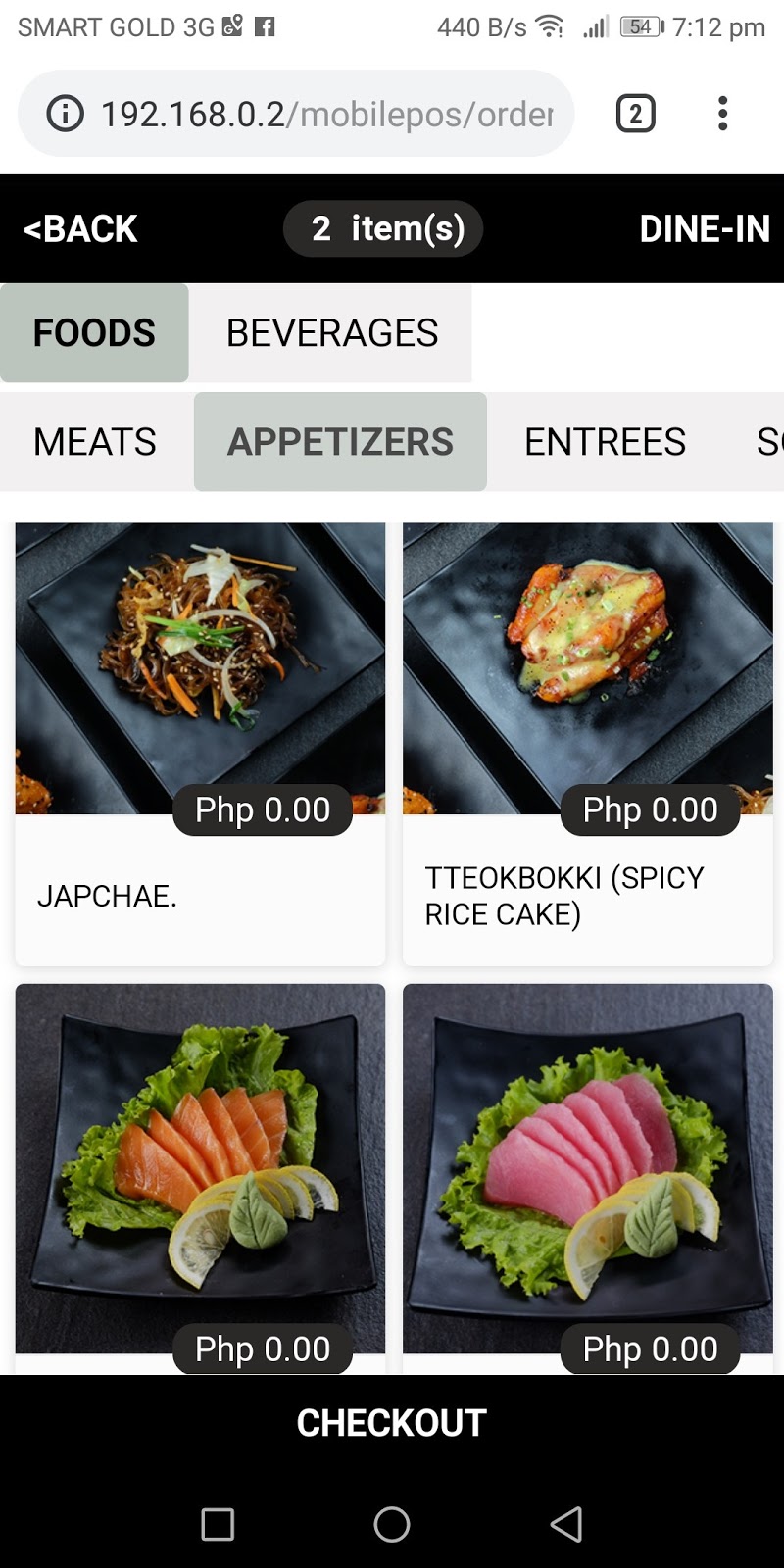Switch to the BEVERAGES tab
Image resolution: width=784 pixels, height=1568 pixels.
click(332, 332)
